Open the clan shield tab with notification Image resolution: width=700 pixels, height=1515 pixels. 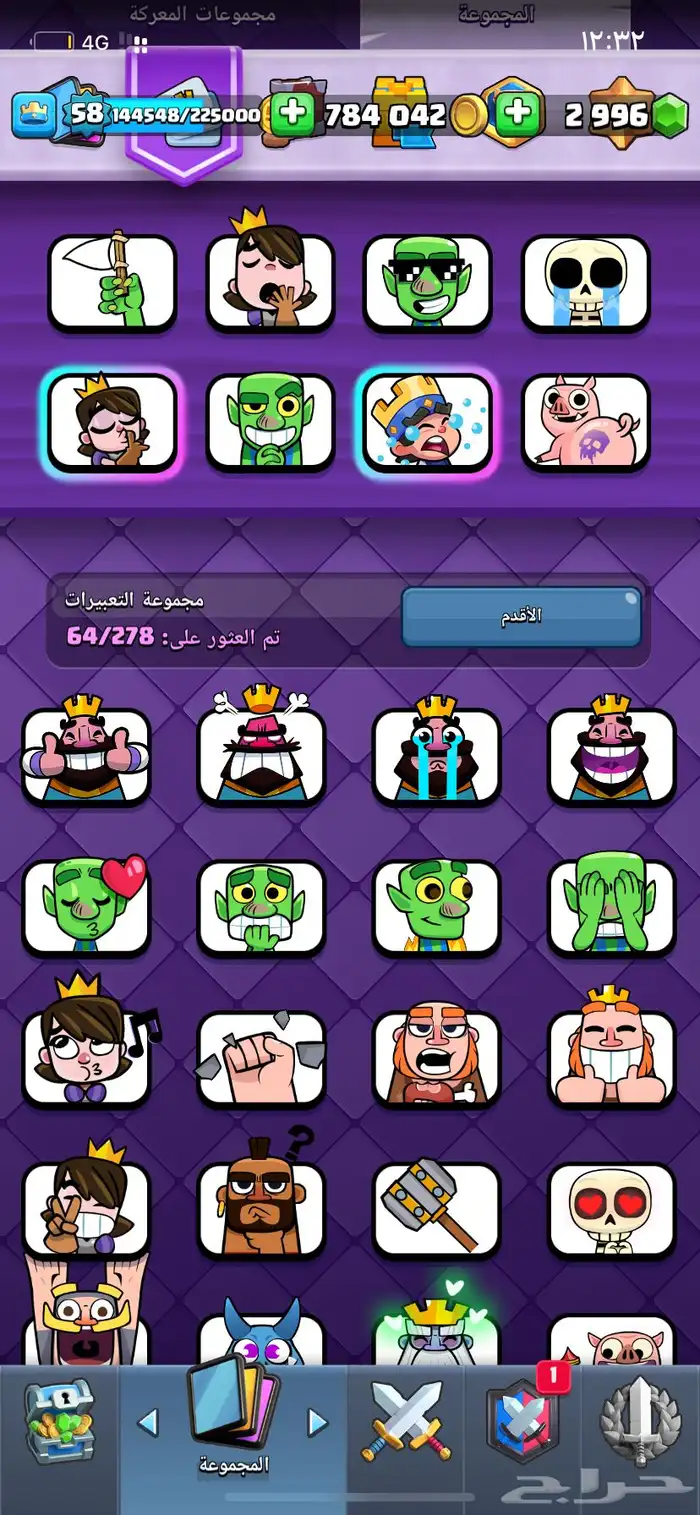(522, 1422)
